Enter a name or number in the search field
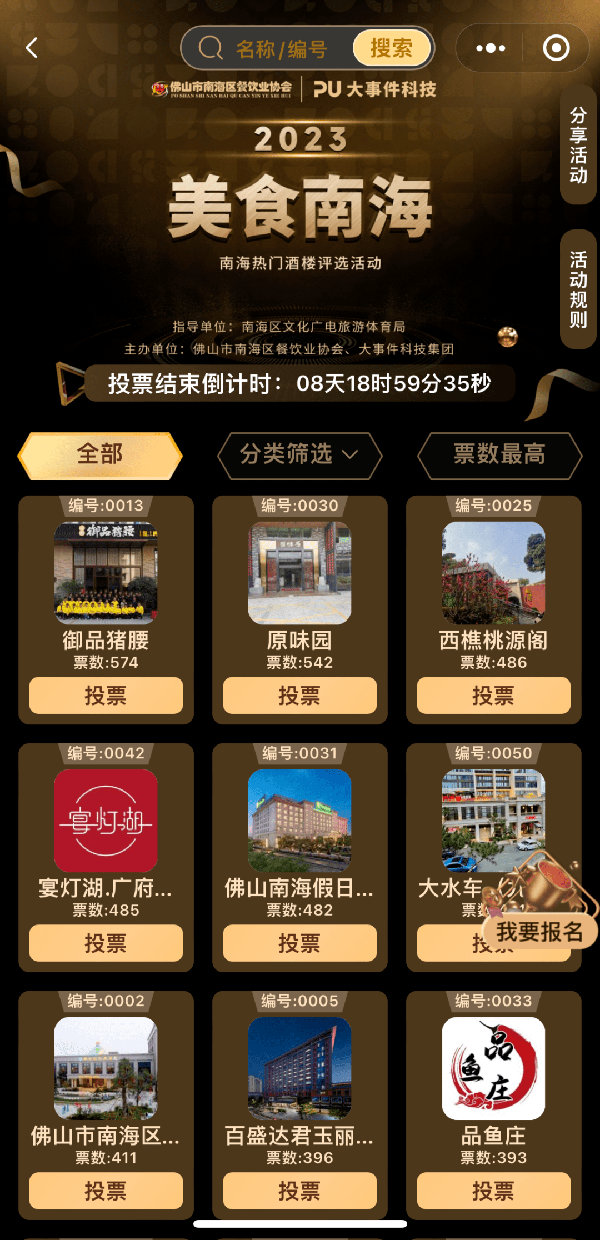 pyautogui.click(x=280, y=48)
